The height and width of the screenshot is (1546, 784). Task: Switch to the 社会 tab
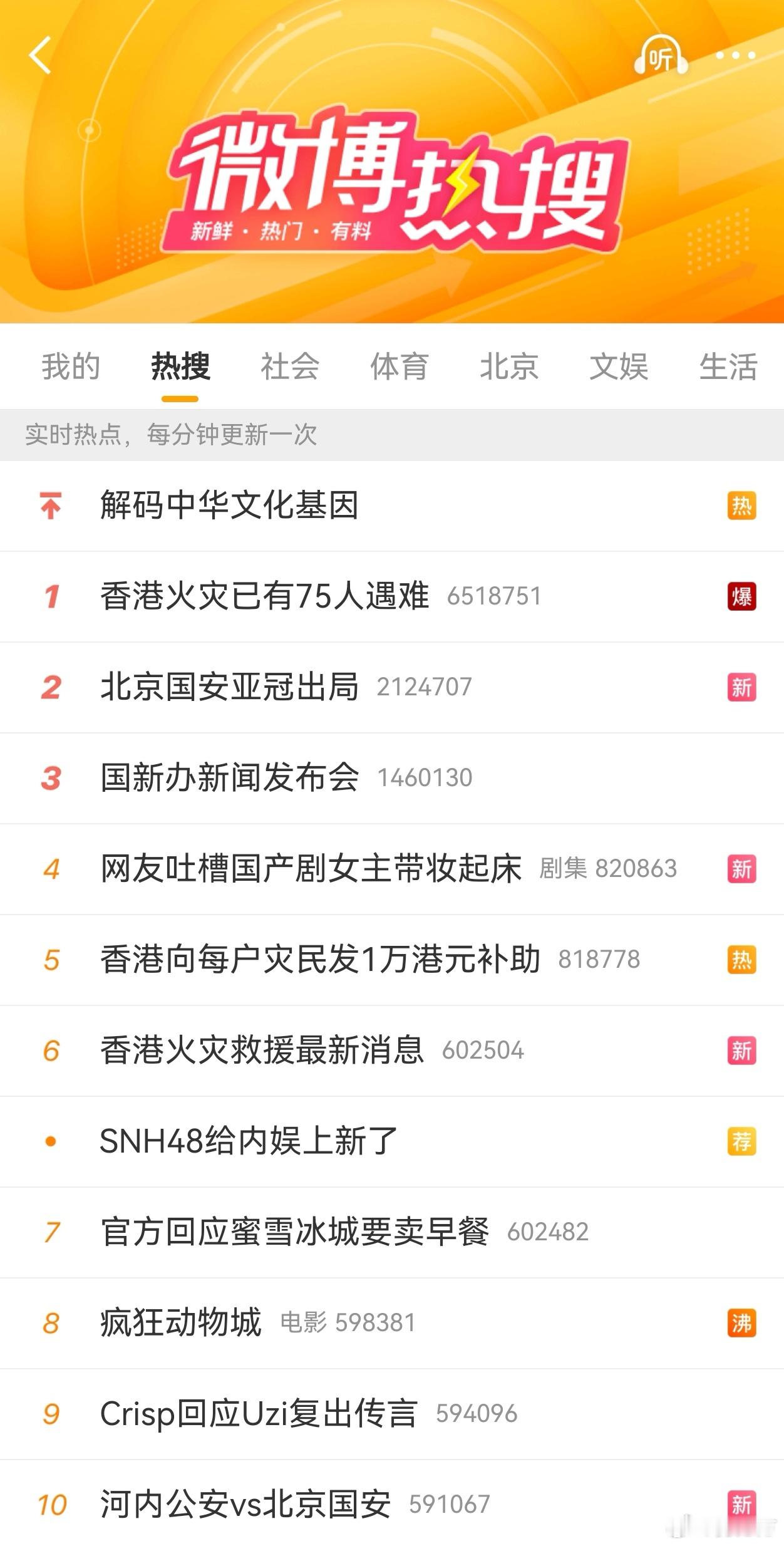click(x=288, y=368)
